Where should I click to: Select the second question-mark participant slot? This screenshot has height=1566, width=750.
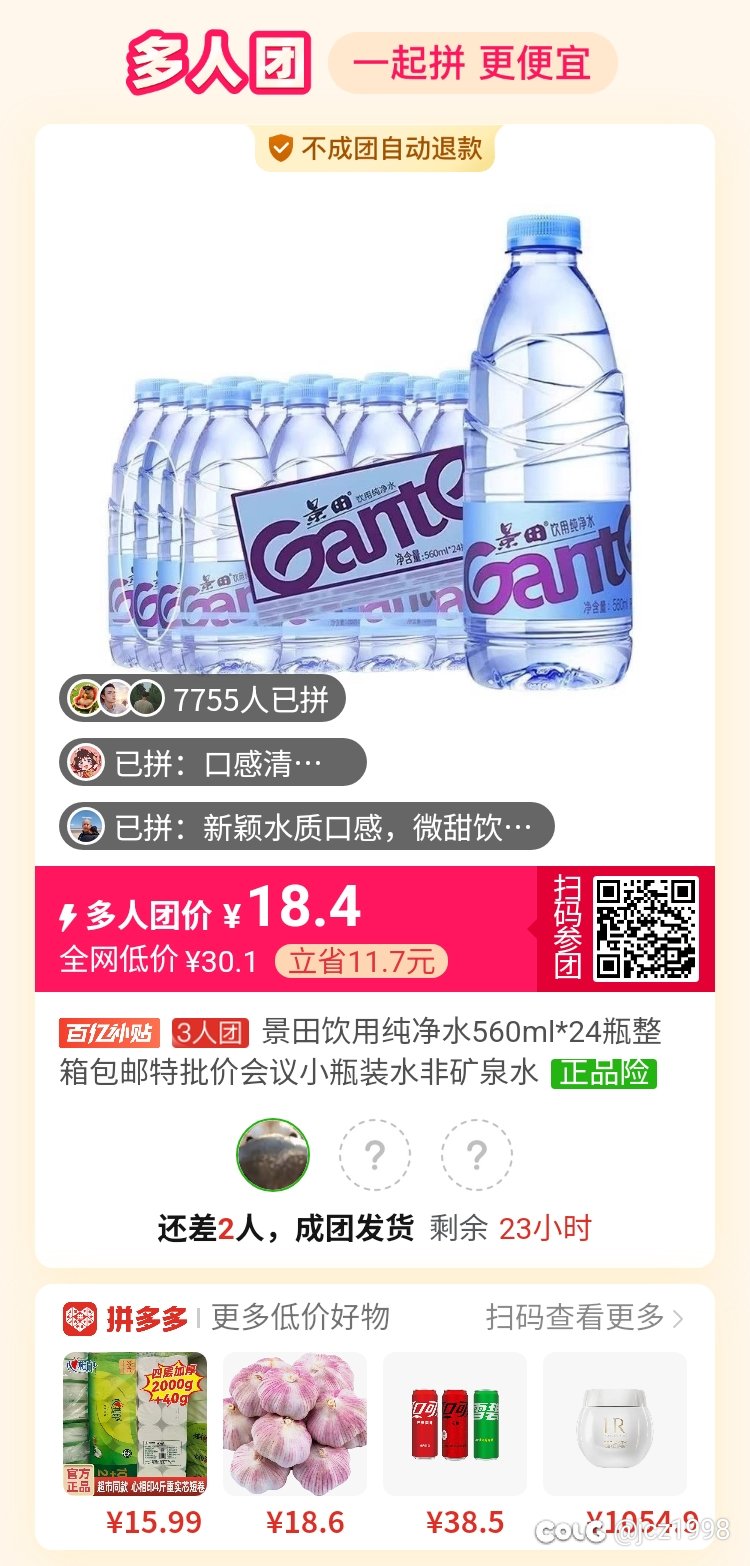point(477,1154)
